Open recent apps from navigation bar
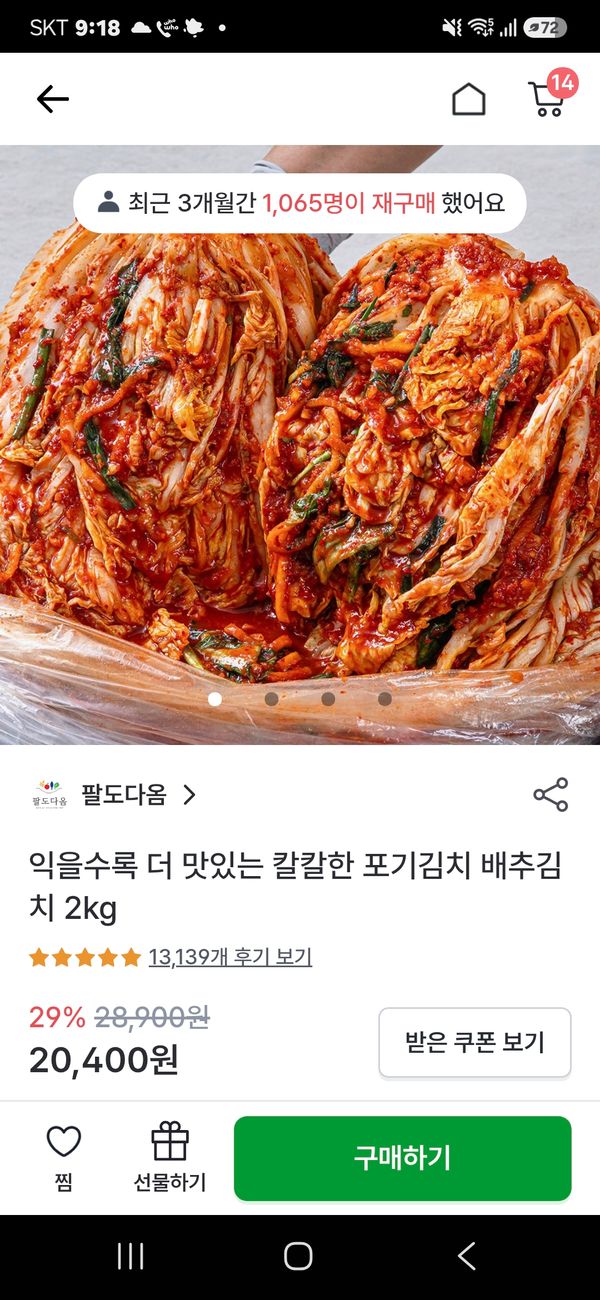The image size is (600, 1300). [x=130, y=1257]
